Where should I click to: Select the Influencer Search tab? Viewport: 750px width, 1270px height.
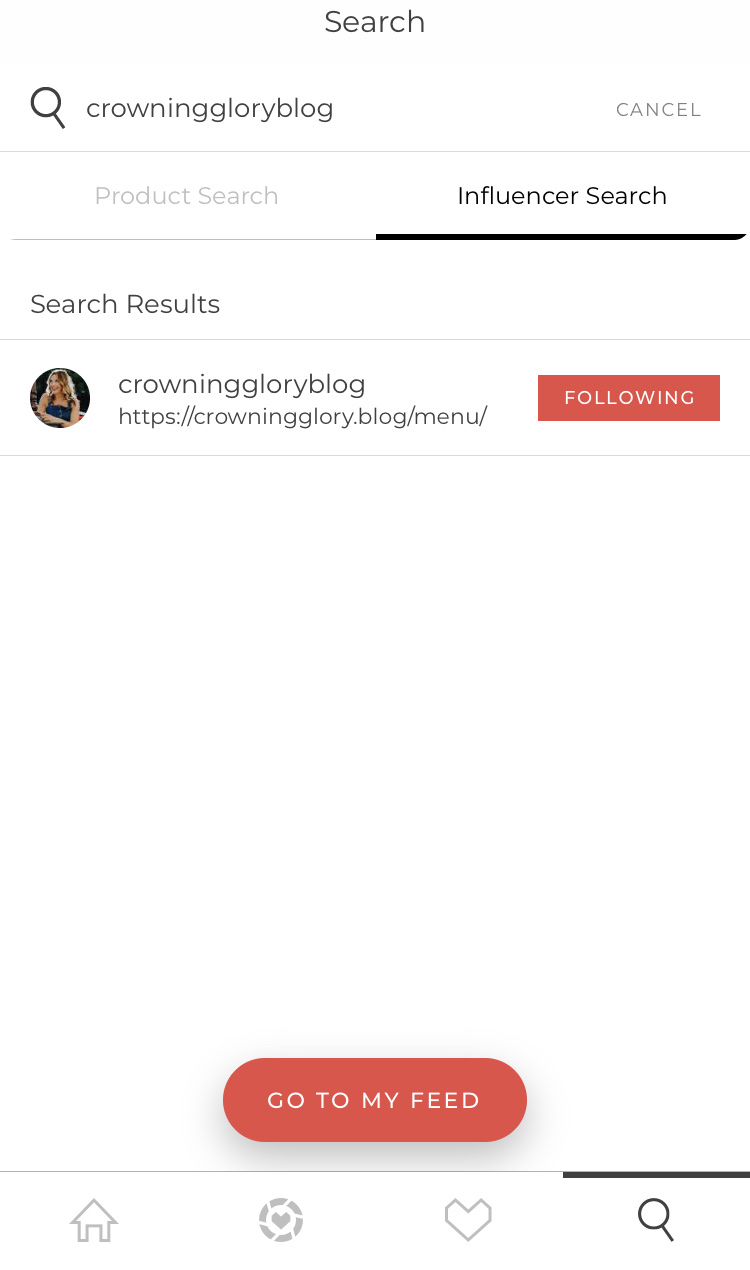click(561, 196)
